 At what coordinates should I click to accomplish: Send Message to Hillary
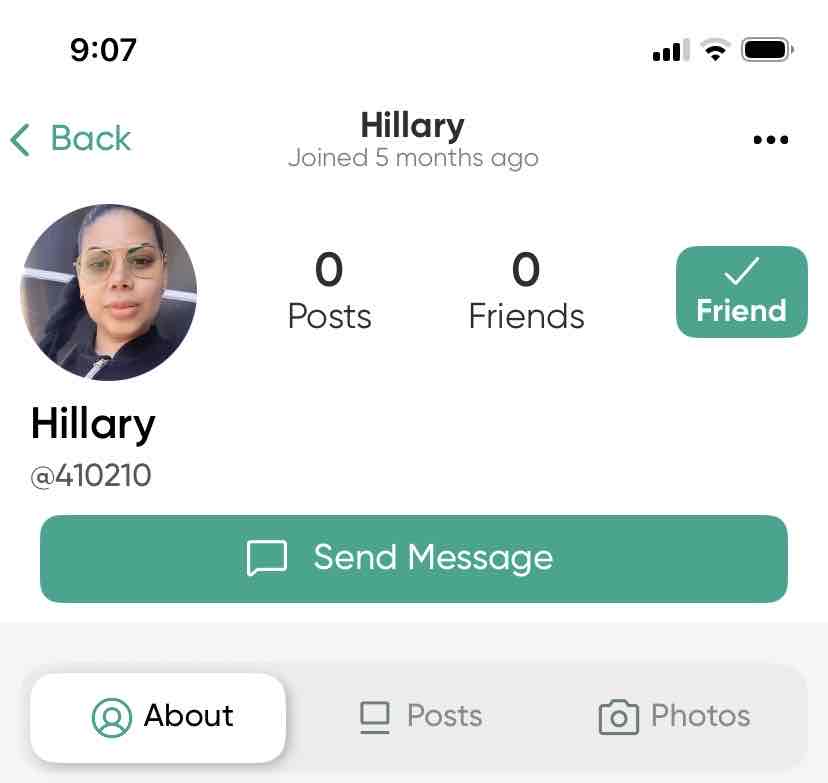414,558
